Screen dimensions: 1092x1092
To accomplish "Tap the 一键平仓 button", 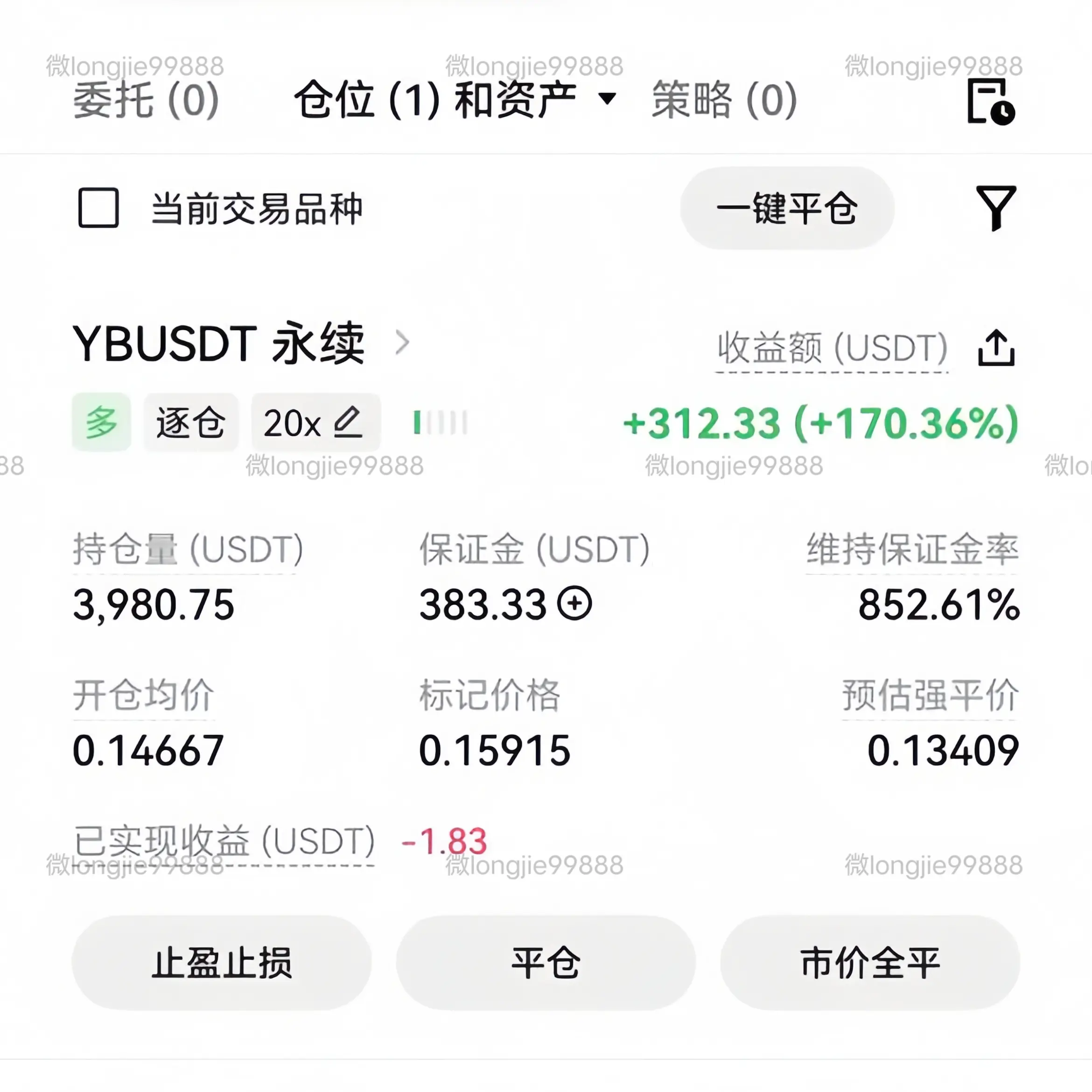I will [x=787, y=208].
